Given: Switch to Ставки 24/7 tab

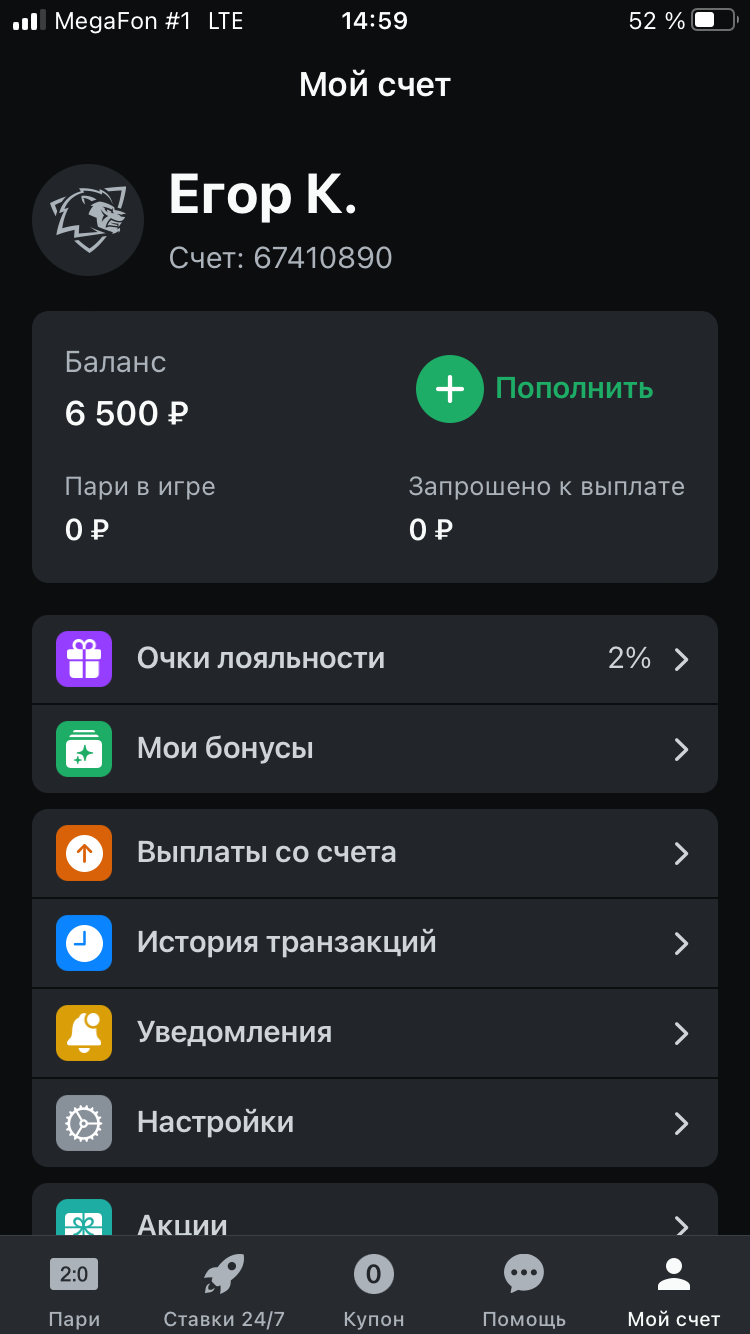Looking at the screenshot, I should click(x=224, y=1290).
